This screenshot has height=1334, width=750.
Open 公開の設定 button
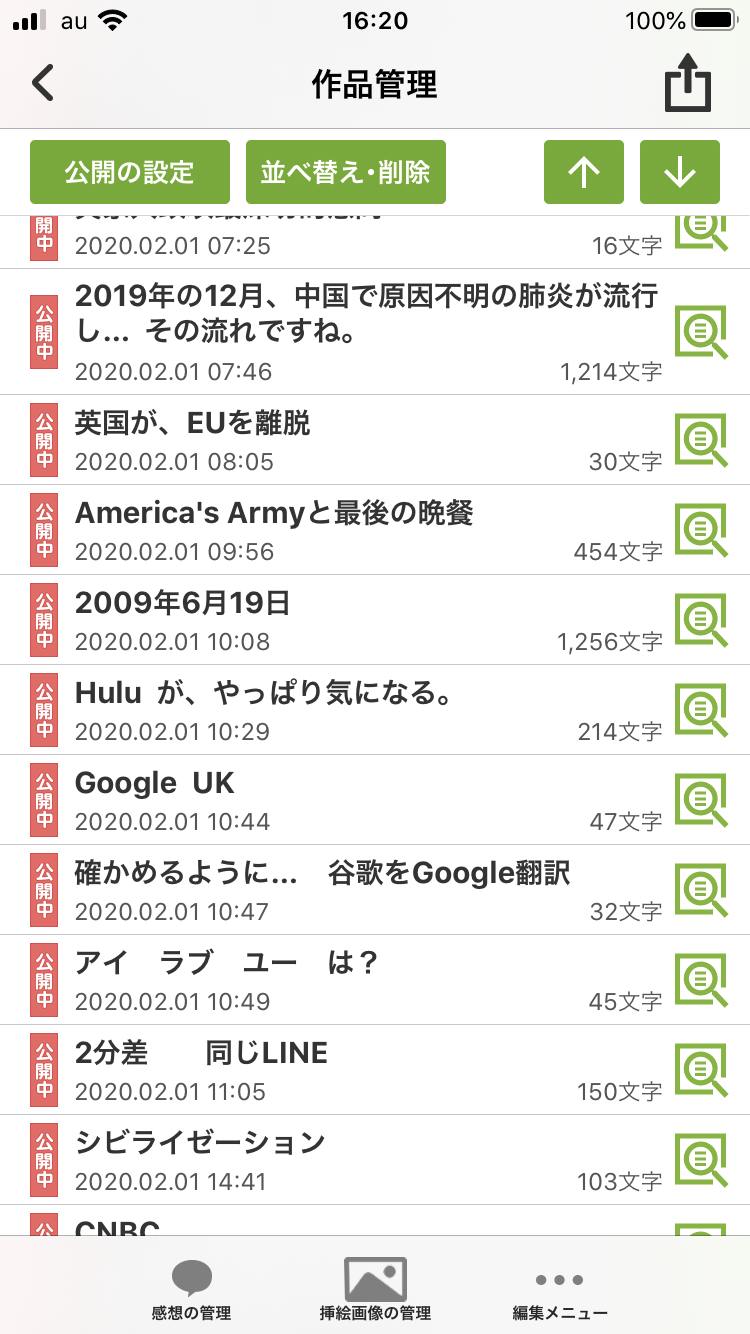(130, 172)
